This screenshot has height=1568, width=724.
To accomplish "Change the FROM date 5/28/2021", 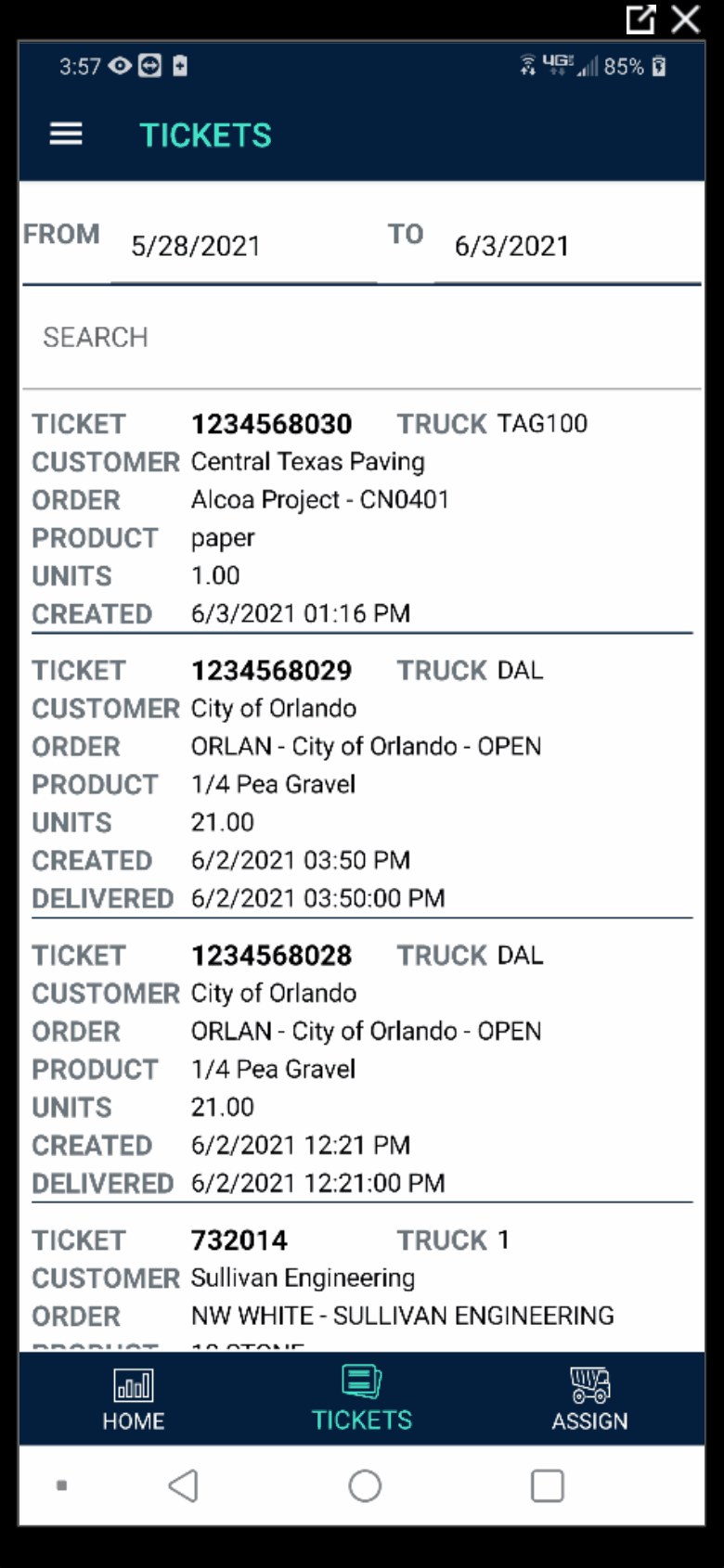I will click(x=196, y=246).
